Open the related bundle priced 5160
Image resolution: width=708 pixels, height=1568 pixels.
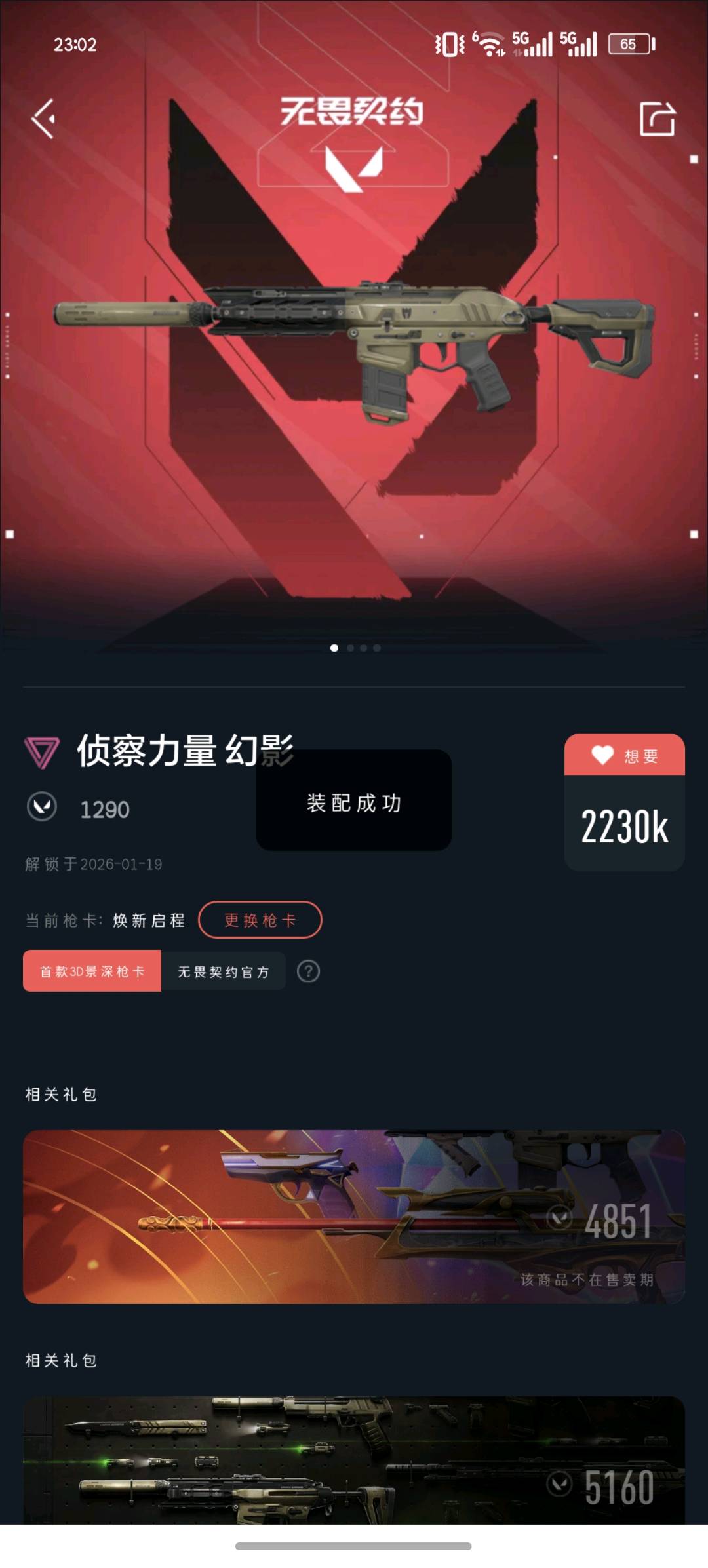(x=354, y=1460)
